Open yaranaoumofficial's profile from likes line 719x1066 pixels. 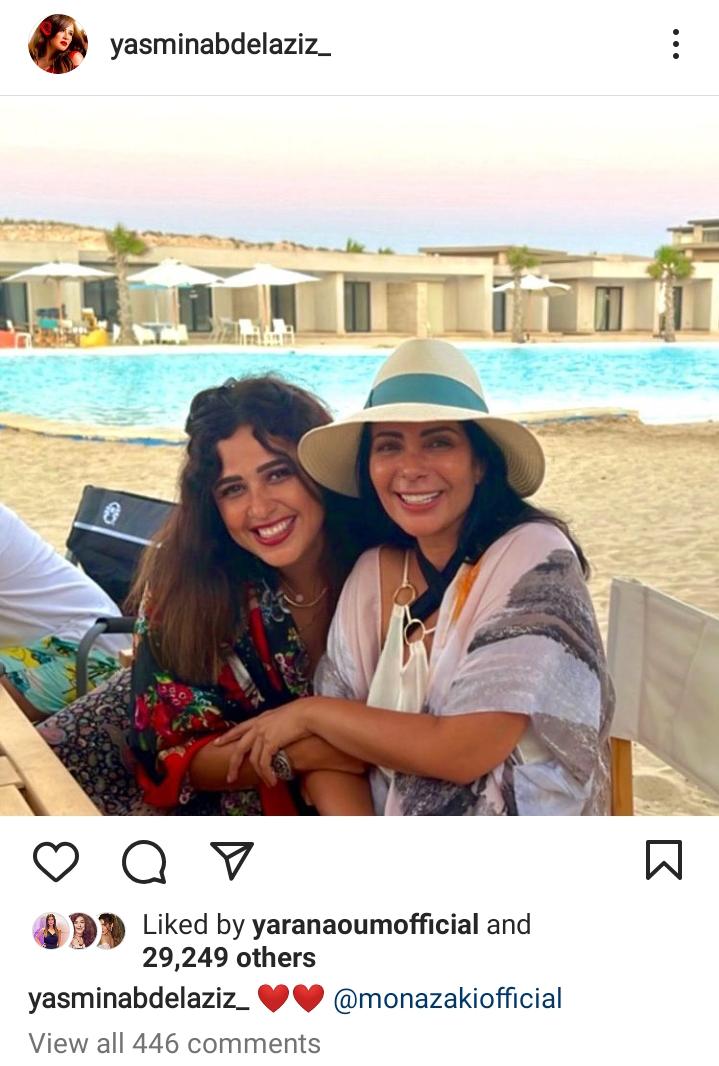tap(365, 924)
